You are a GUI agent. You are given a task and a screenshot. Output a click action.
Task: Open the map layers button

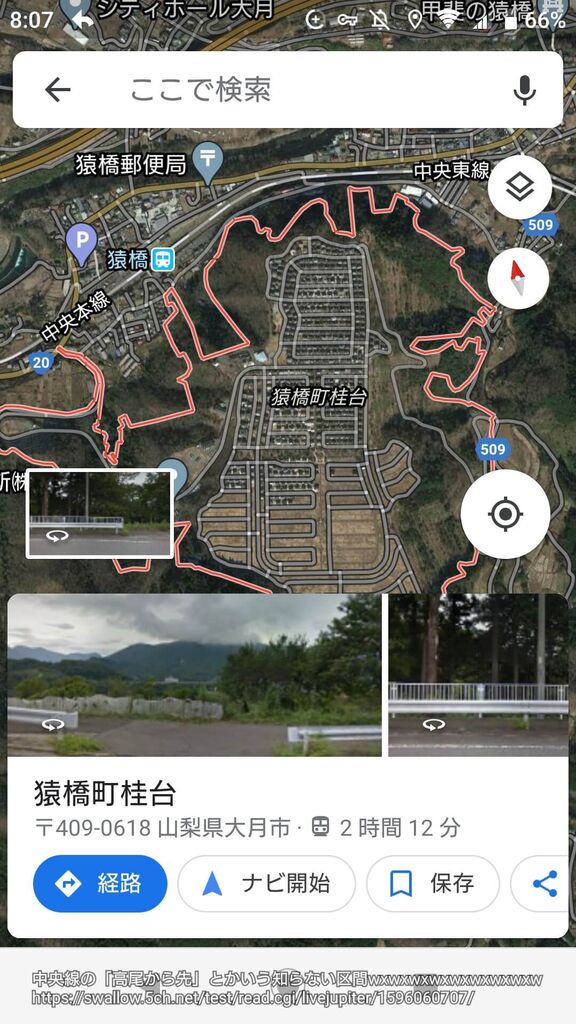[x=519, y=188]
